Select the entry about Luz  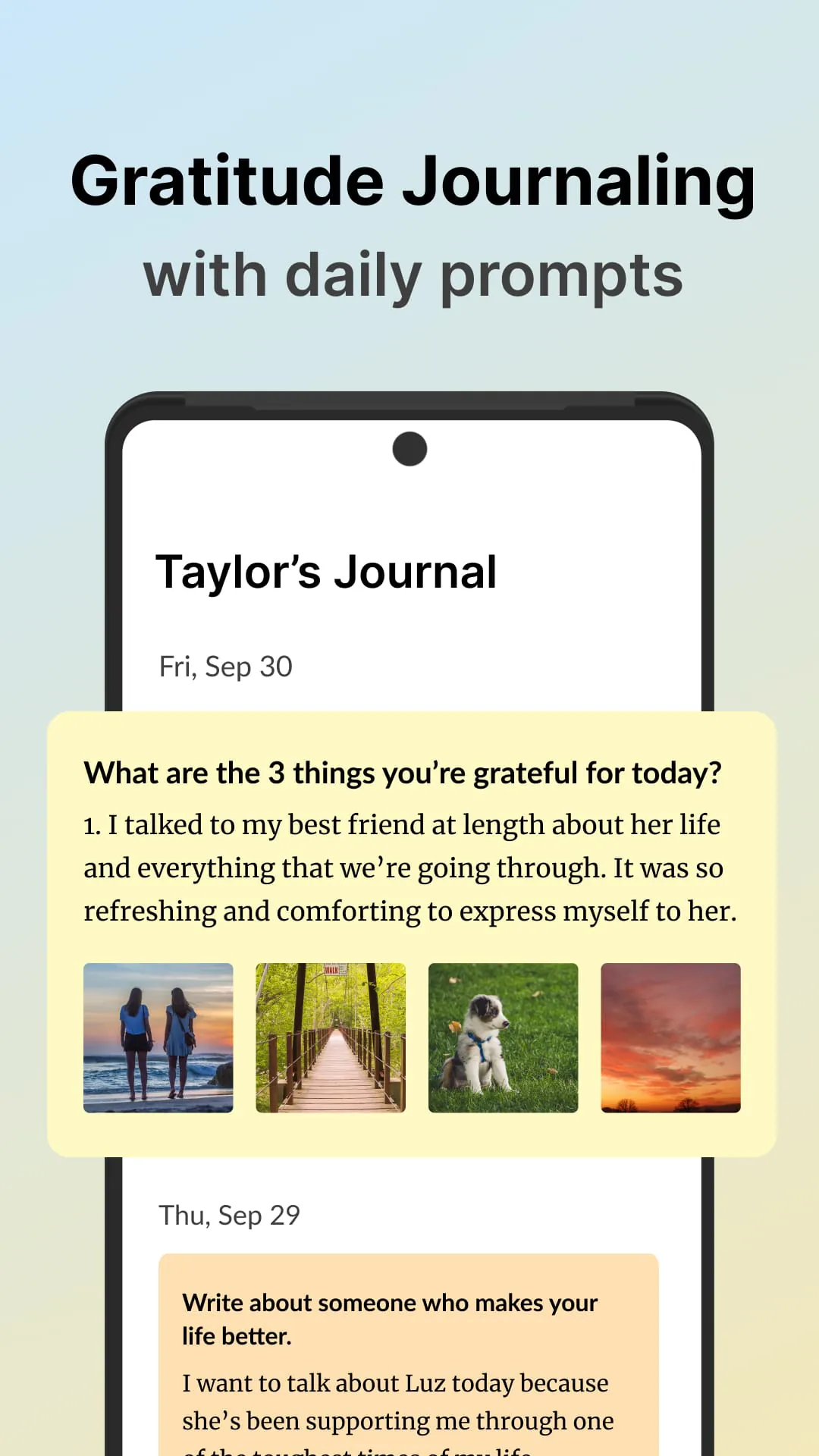396,1403
